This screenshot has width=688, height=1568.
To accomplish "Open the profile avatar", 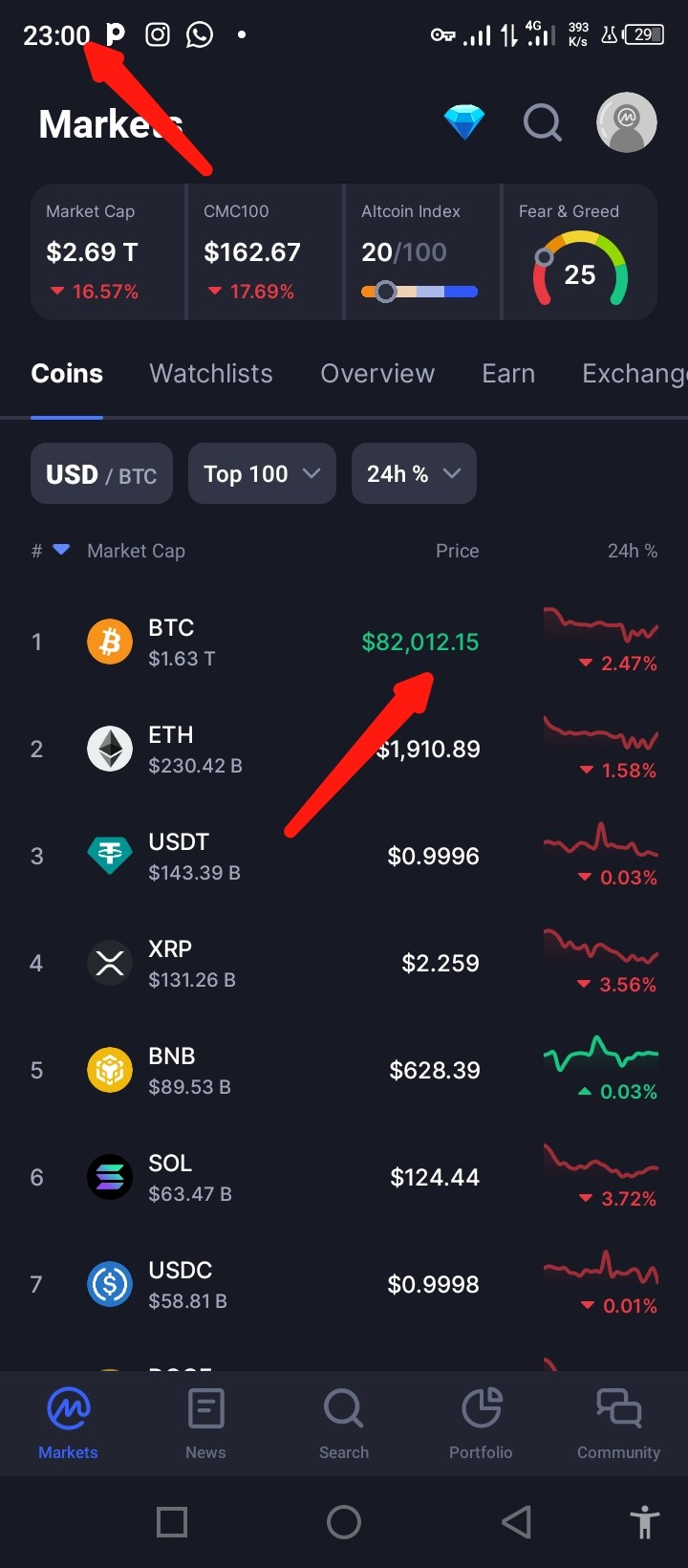I will 627,122.
